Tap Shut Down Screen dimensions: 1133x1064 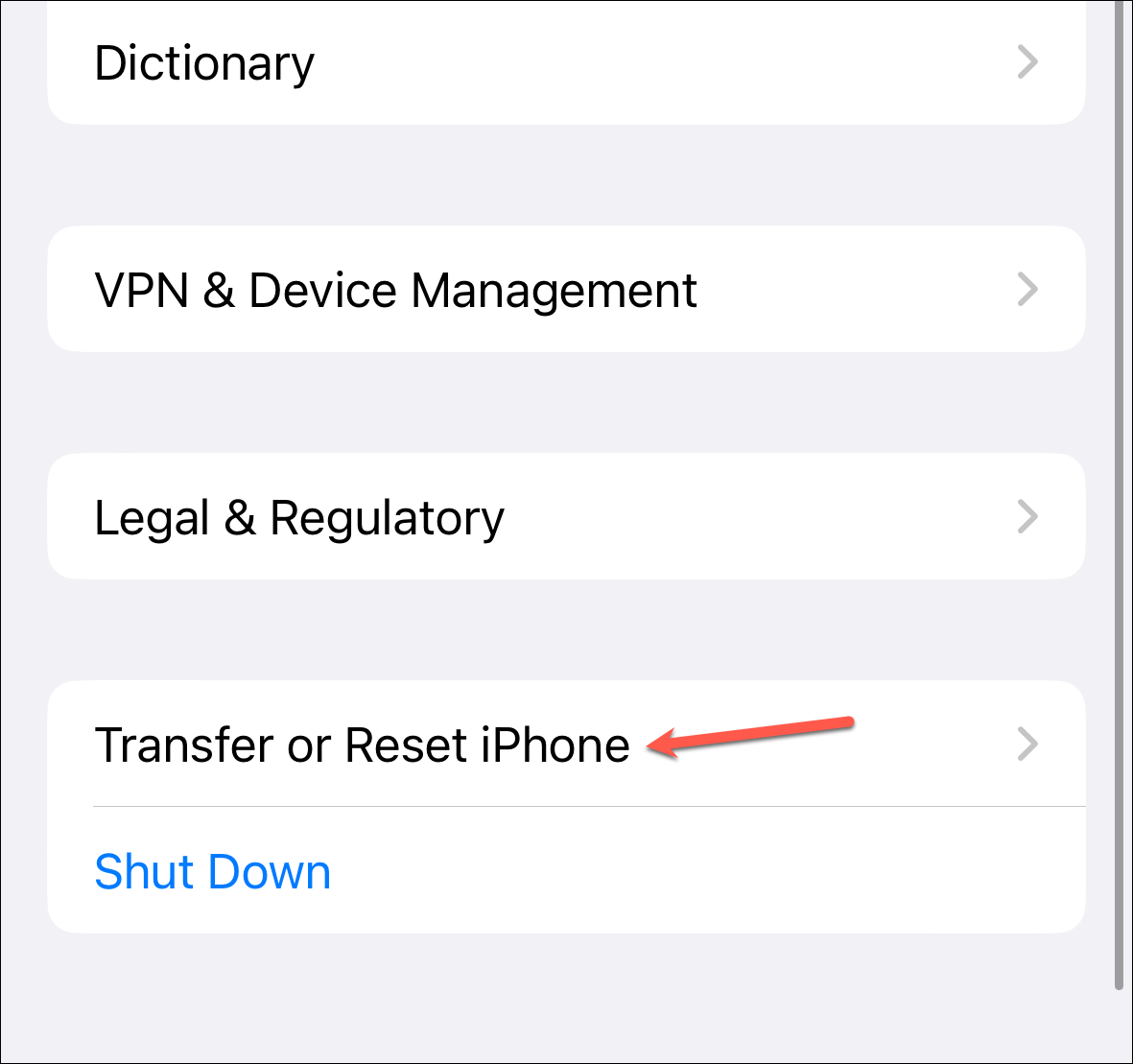213,872
